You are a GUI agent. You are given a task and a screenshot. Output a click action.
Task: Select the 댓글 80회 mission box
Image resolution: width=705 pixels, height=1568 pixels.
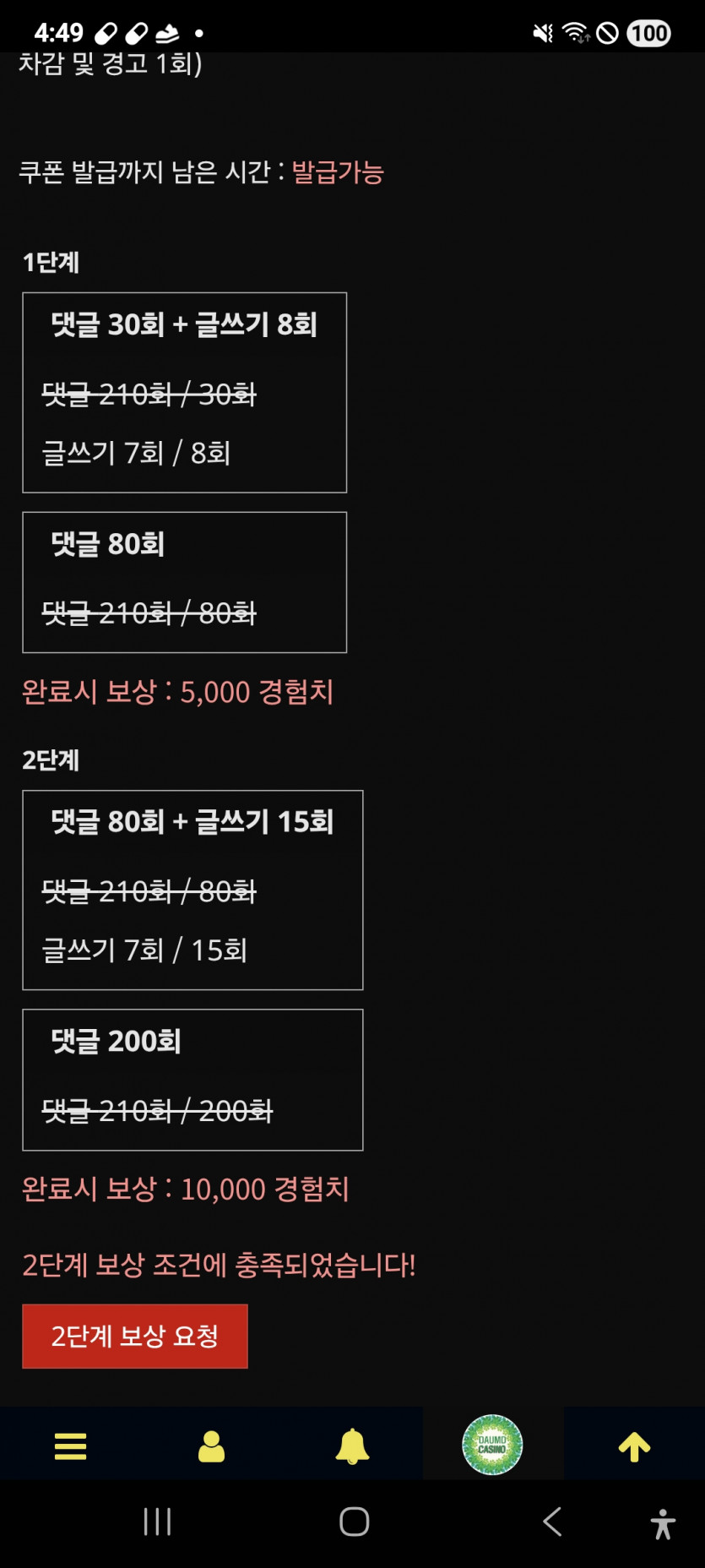(x=183, y=580)
